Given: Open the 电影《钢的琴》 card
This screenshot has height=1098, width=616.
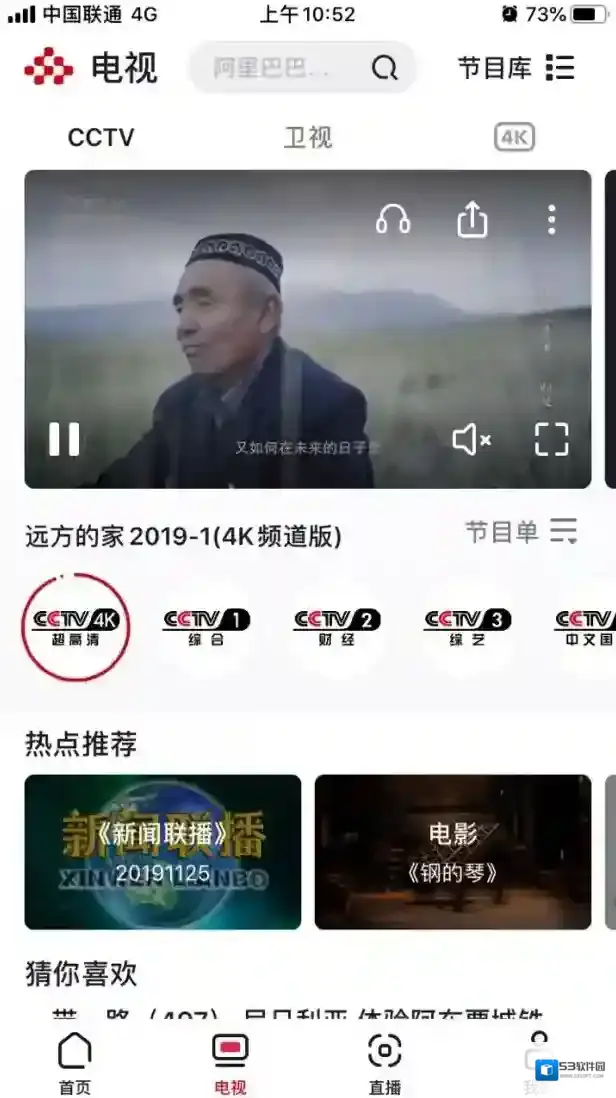Looking at the screenshot, I should click(453, 852).
